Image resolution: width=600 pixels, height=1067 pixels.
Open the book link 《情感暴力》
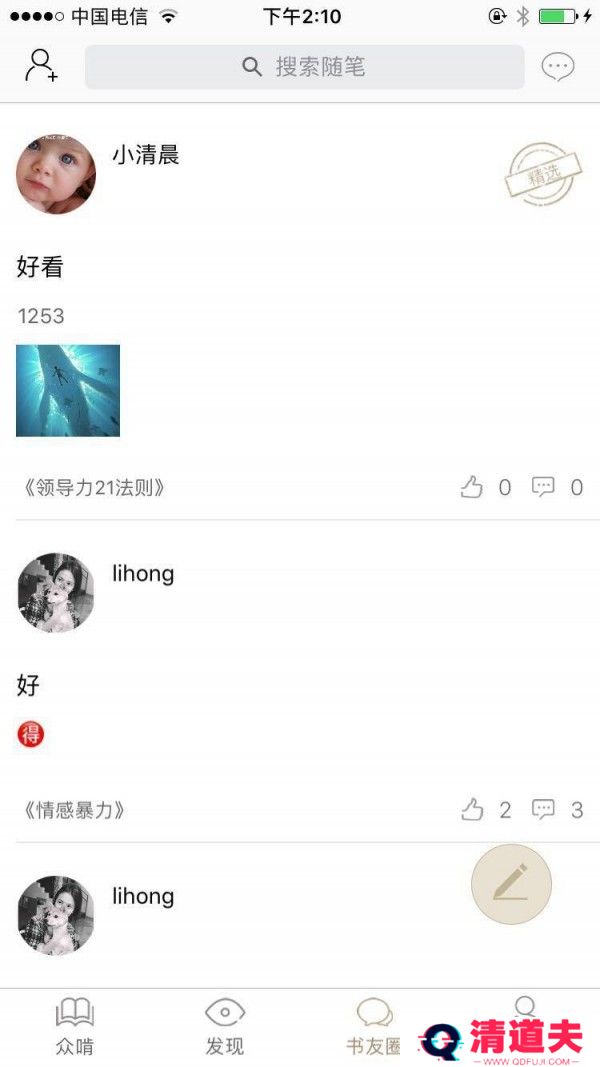(x=73, y=810)
